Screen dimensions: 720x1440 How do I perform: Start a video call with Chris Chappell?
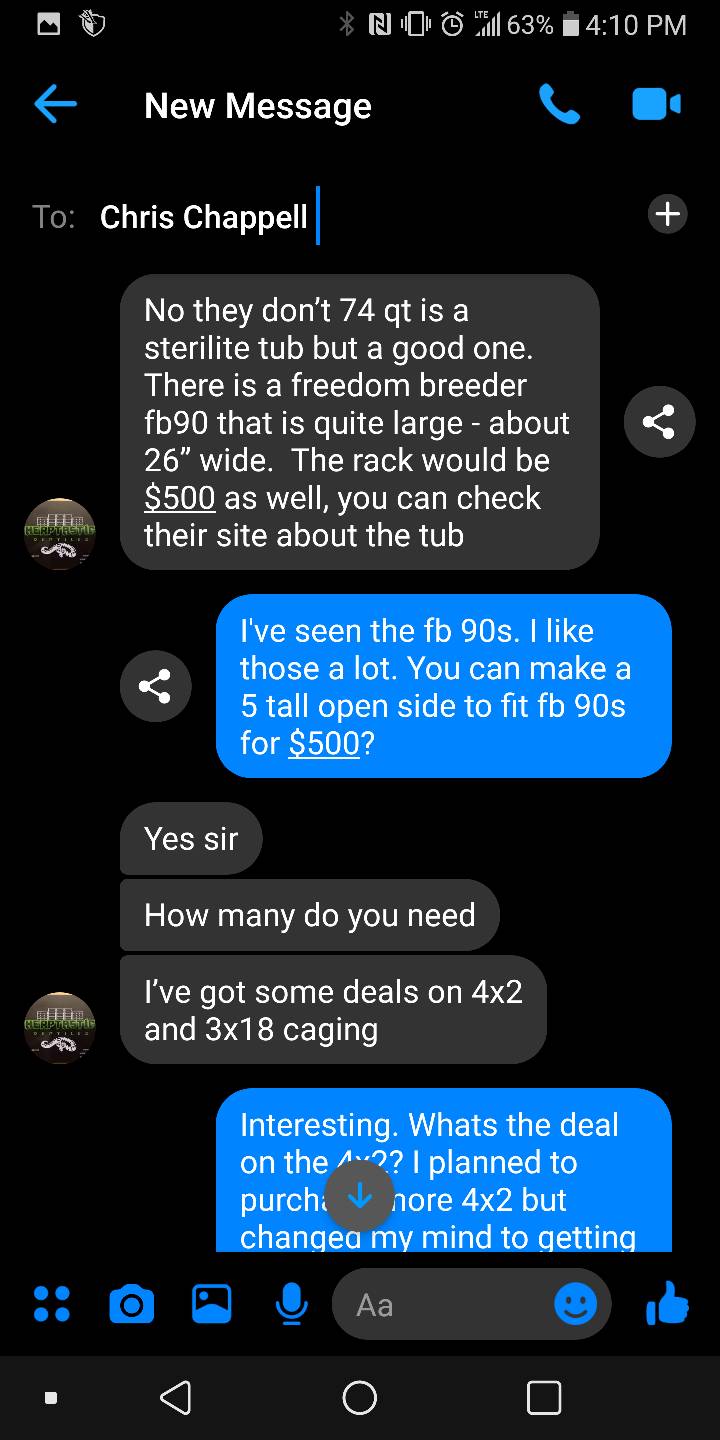[x=656, y=105]
